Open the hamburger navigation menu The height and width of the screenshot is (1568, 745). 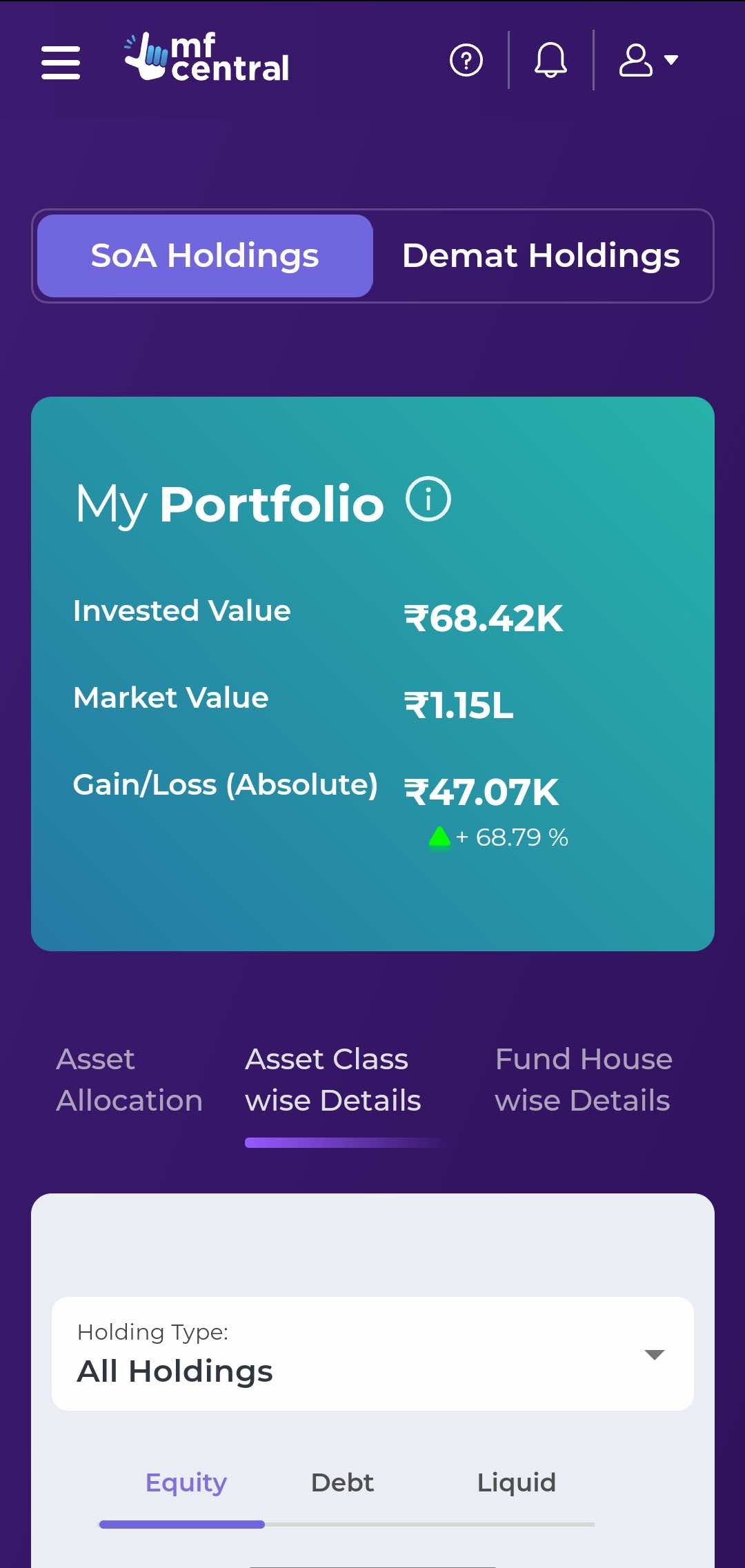pyautogui.click(x=61, y=62)
